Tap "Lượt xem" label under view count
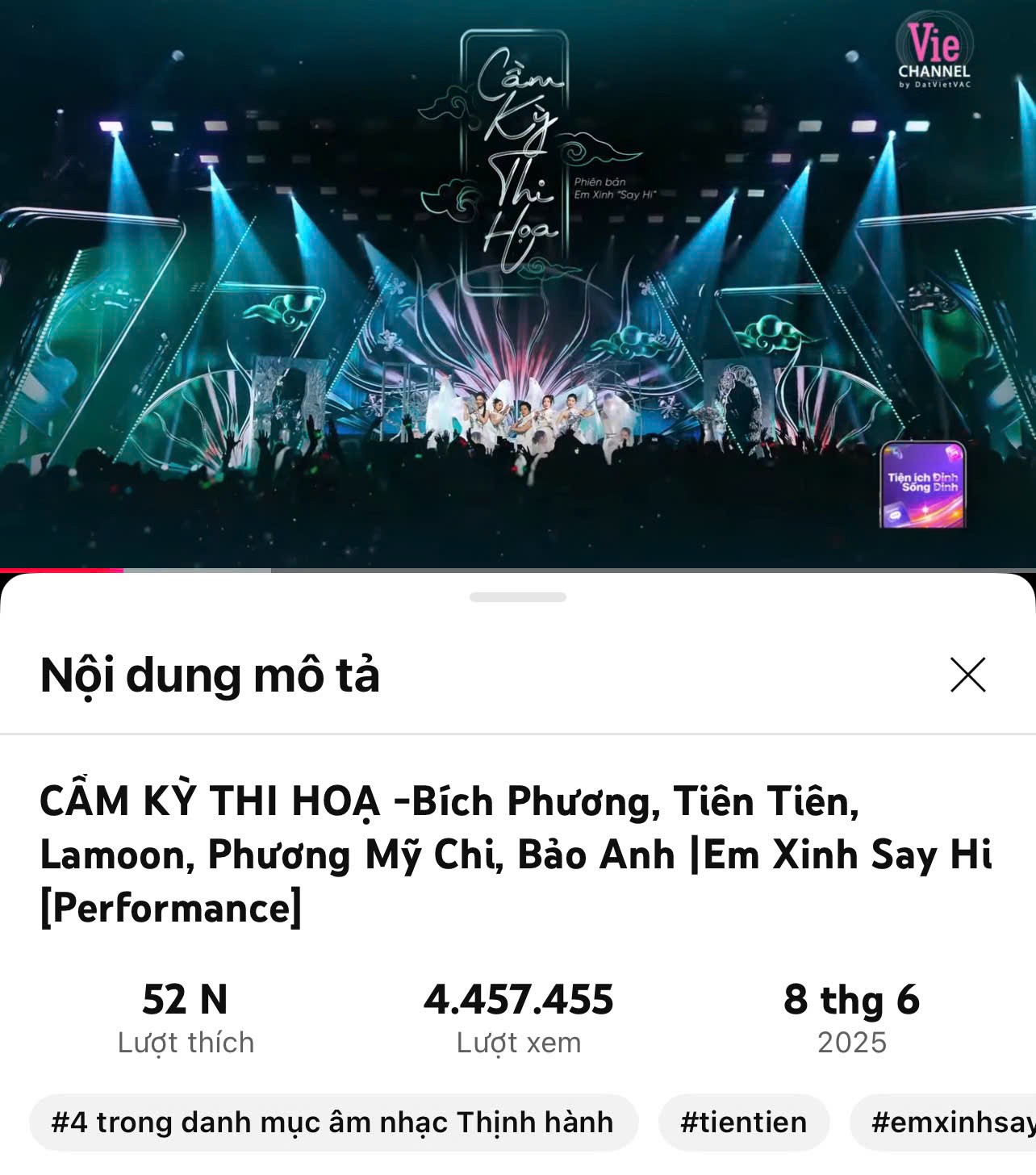The width and height of the screenshot is (1036, 1175). click(x=519, y=1043)
